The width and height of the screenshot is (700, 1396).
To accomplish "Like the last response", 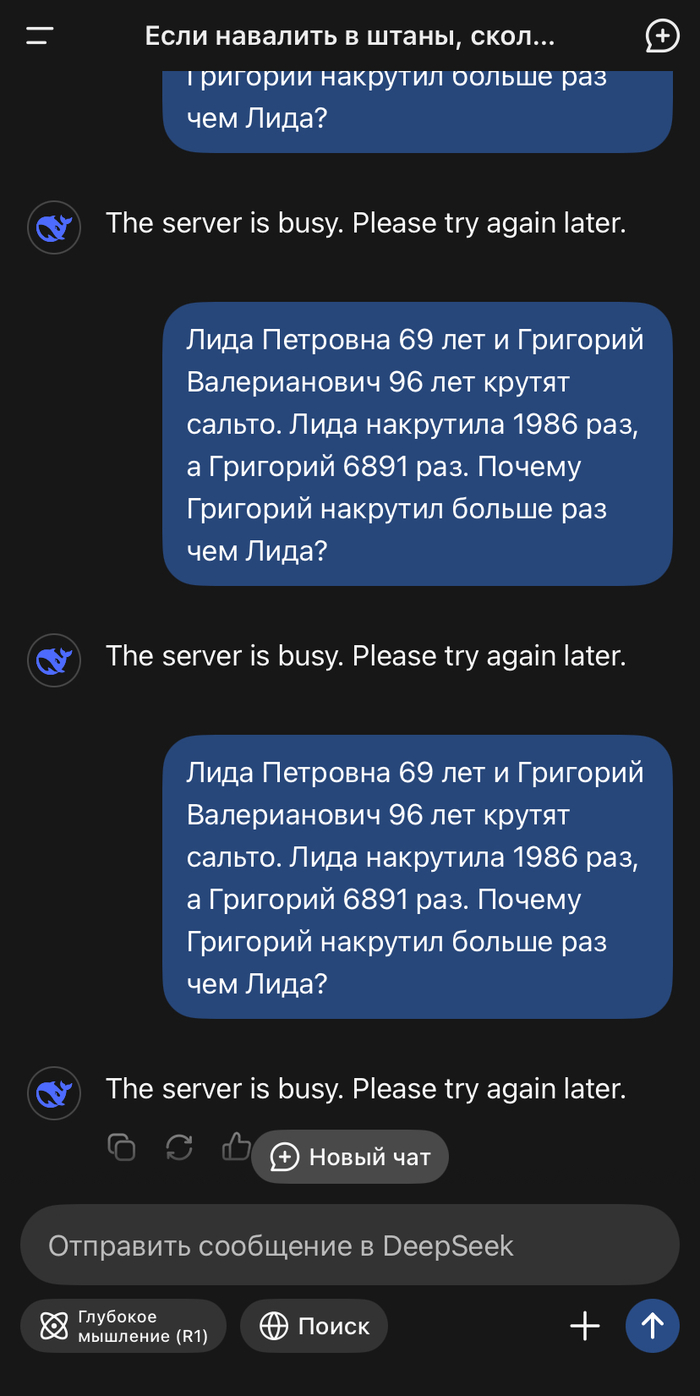I will (x=236, y=1146).
